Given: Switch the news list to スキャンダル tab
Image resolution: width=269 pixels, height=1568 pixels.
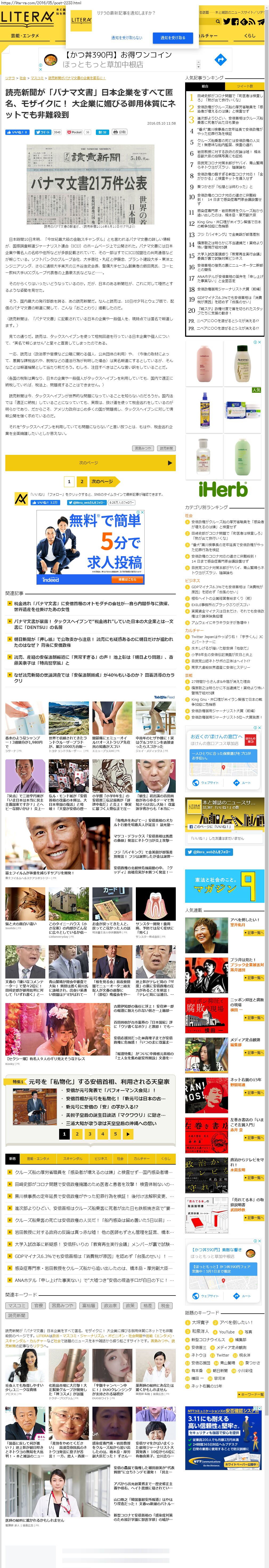Looking at the screenshot, I should pos(72,1158).
